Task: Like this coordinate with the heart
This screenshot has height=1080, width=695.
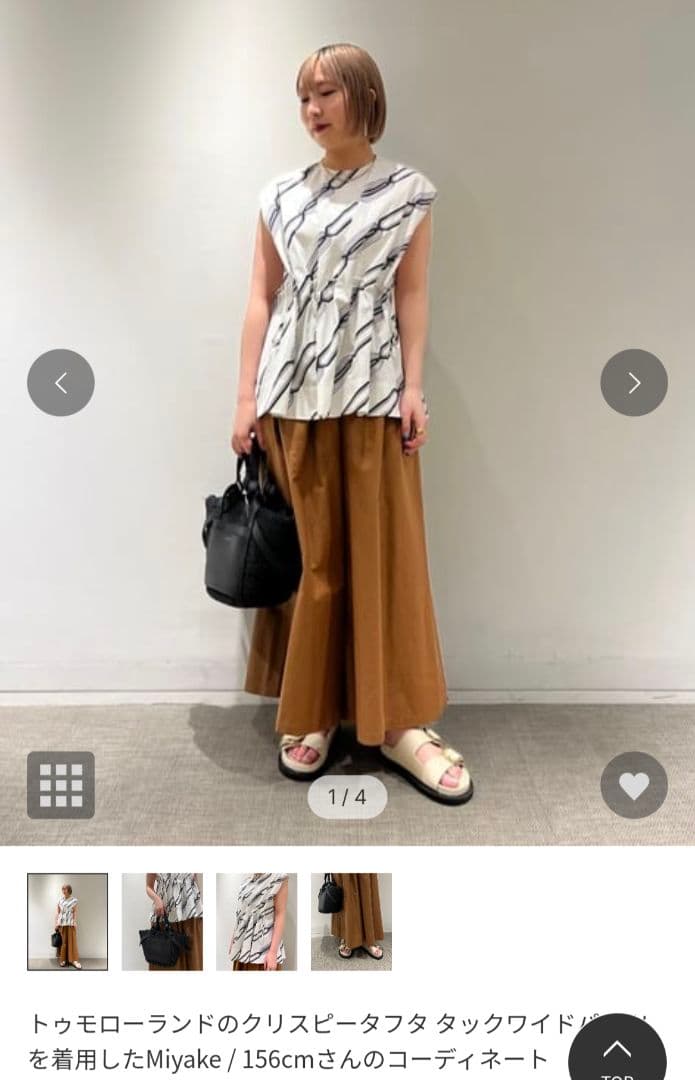Action: [633, 785]
